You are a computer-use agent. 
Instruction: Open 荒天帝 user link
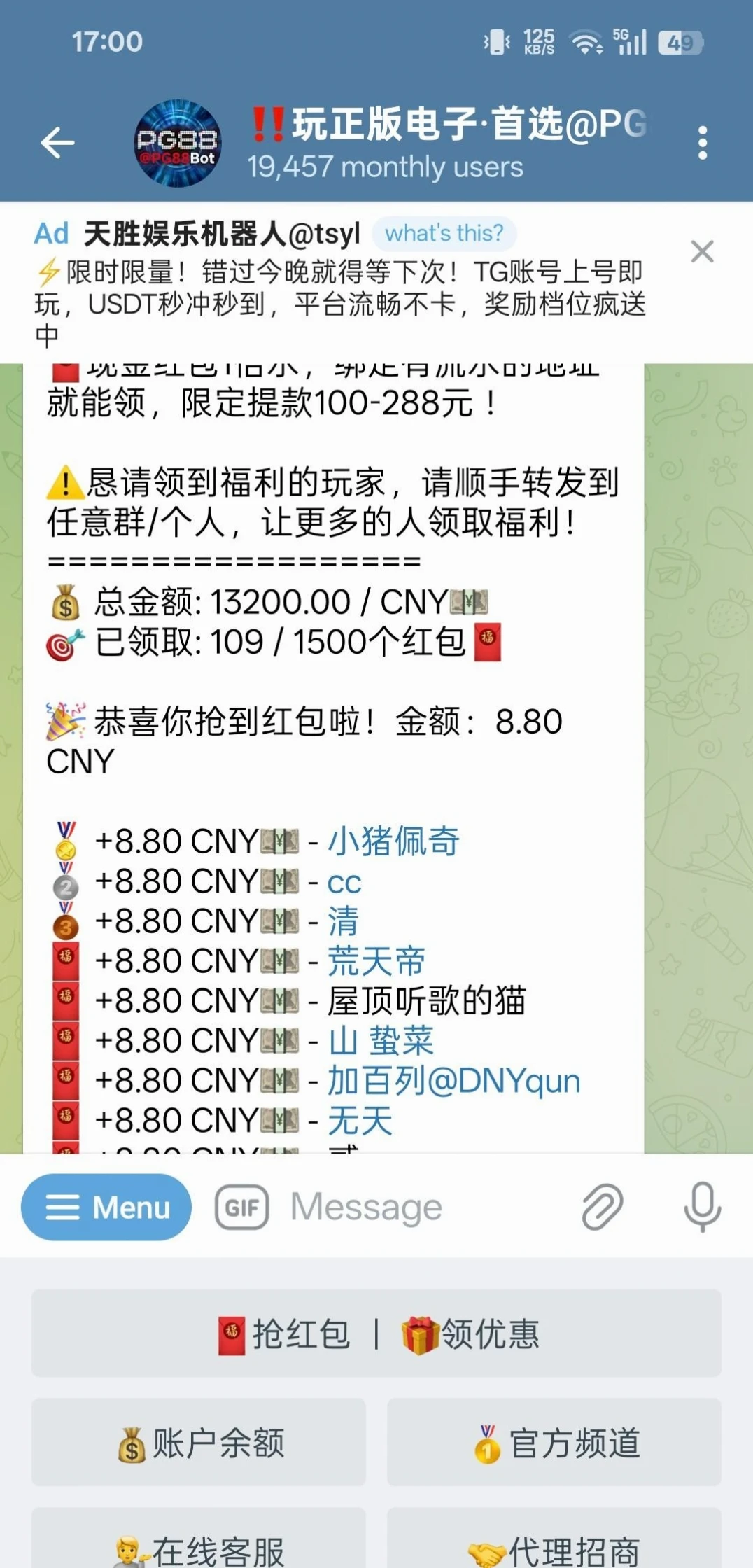pos(376,961)
